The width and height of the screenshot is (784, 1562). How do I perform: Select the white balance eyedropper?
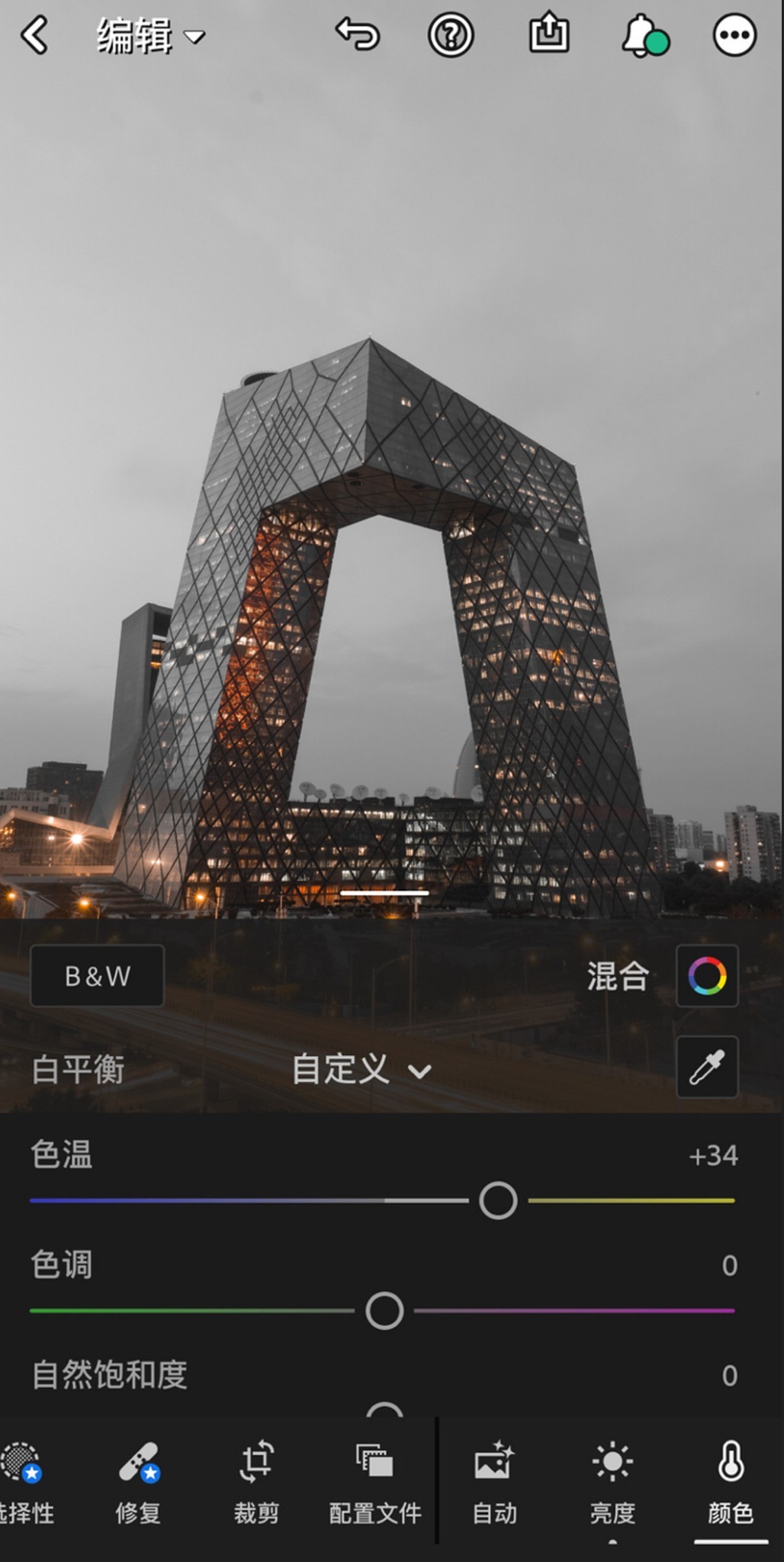point(706,1067)
